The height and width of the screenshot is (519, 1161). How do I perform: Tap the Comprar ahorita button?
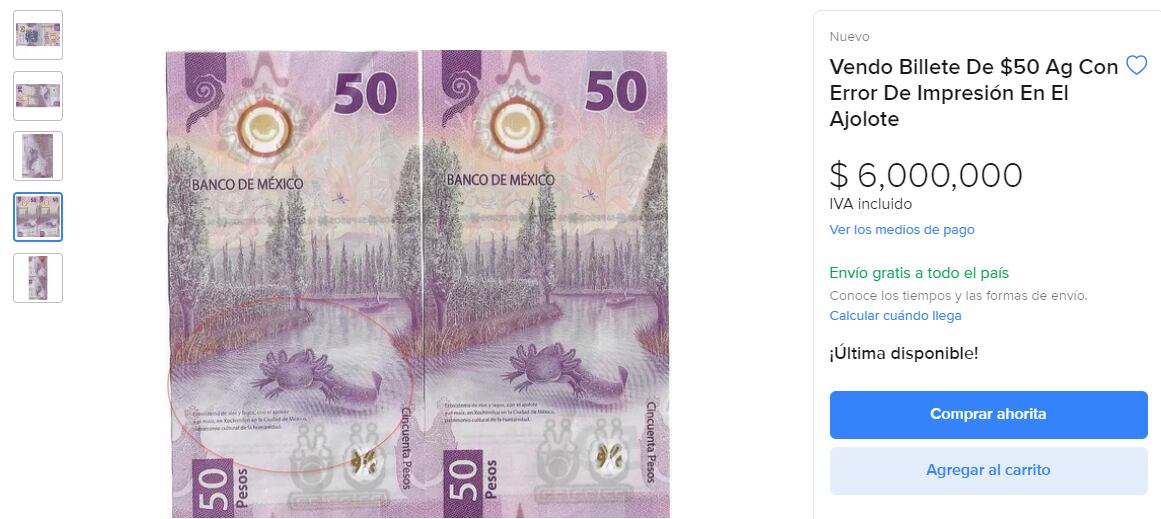coord(988,414)
